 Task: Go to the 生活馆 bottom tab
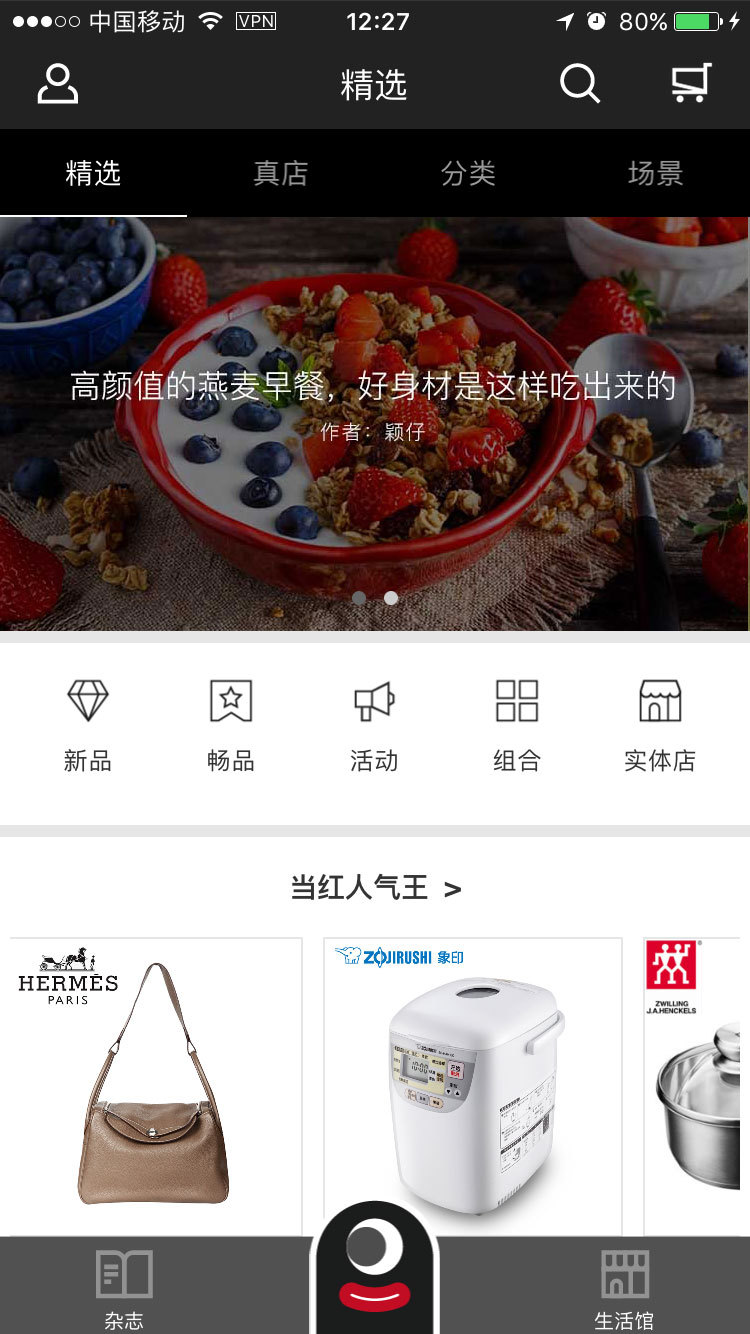click(624, 1290)
